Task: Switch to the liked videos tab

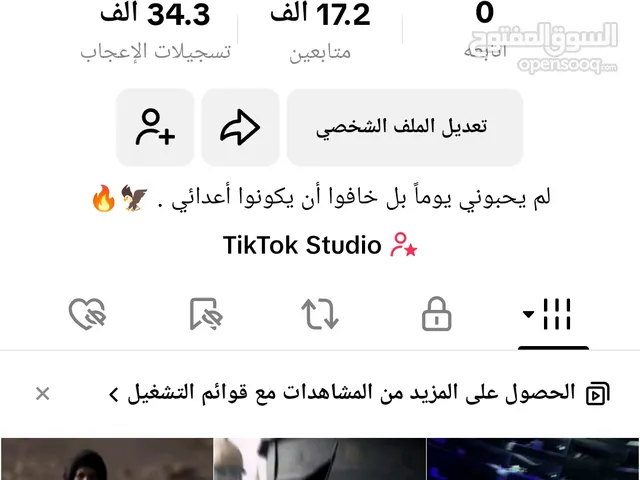Action: pyautogui.click(x=87, y=315)
